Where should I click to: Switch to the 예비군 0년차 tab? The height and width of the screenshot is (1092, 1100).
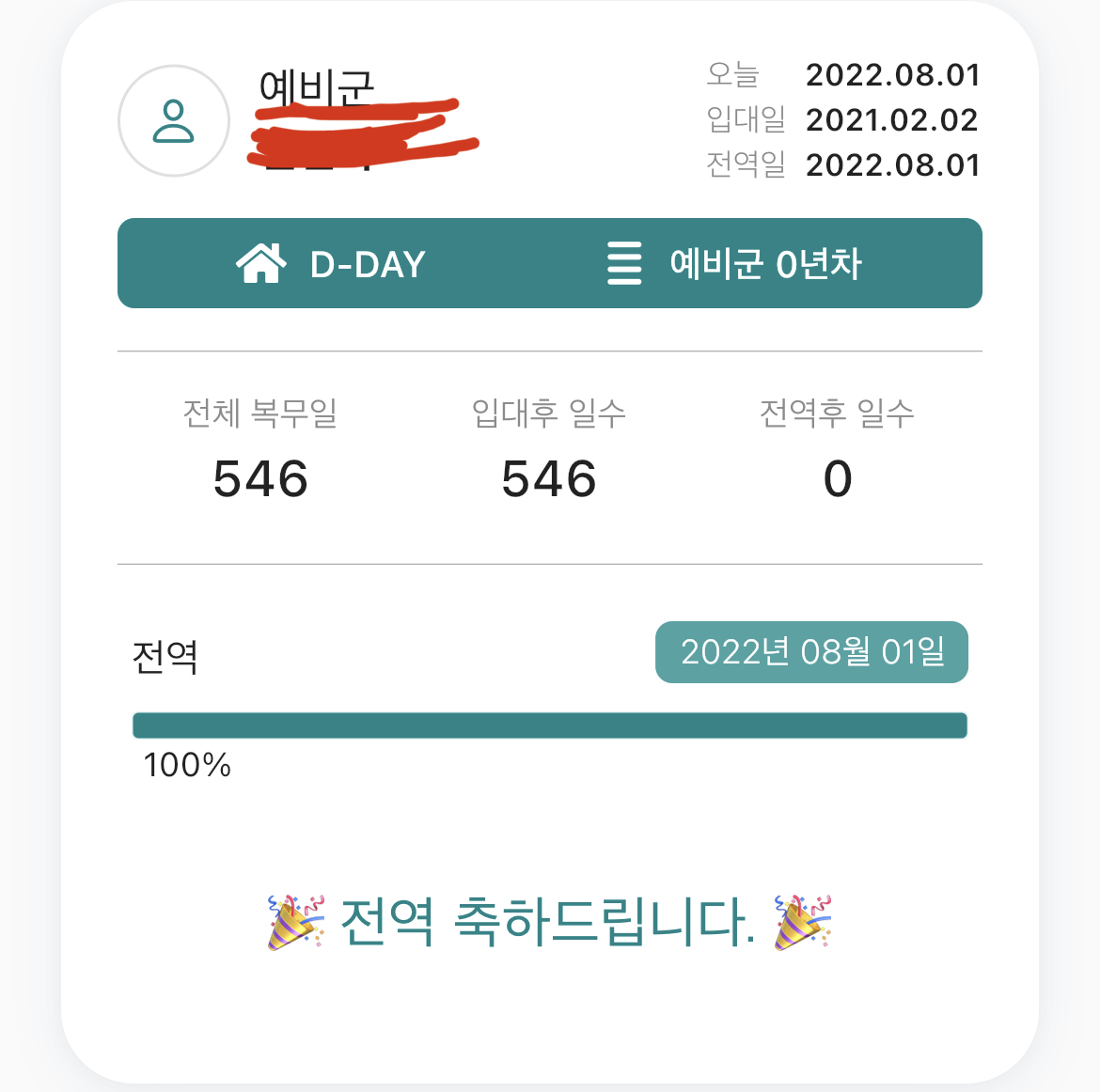(735, 264)
